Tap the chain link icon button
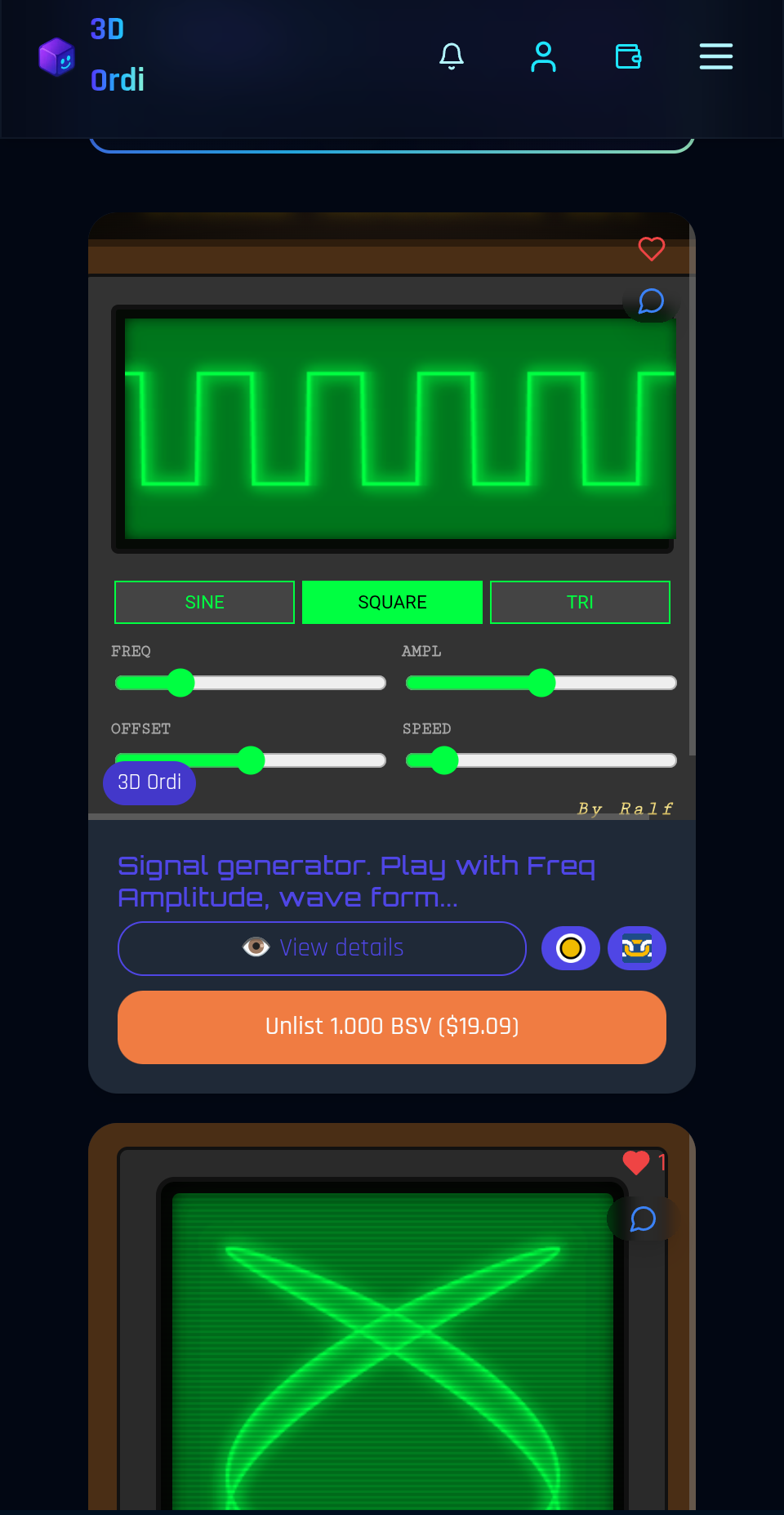The width and height of the screenshot is (784, 1515). coord(637,948)
